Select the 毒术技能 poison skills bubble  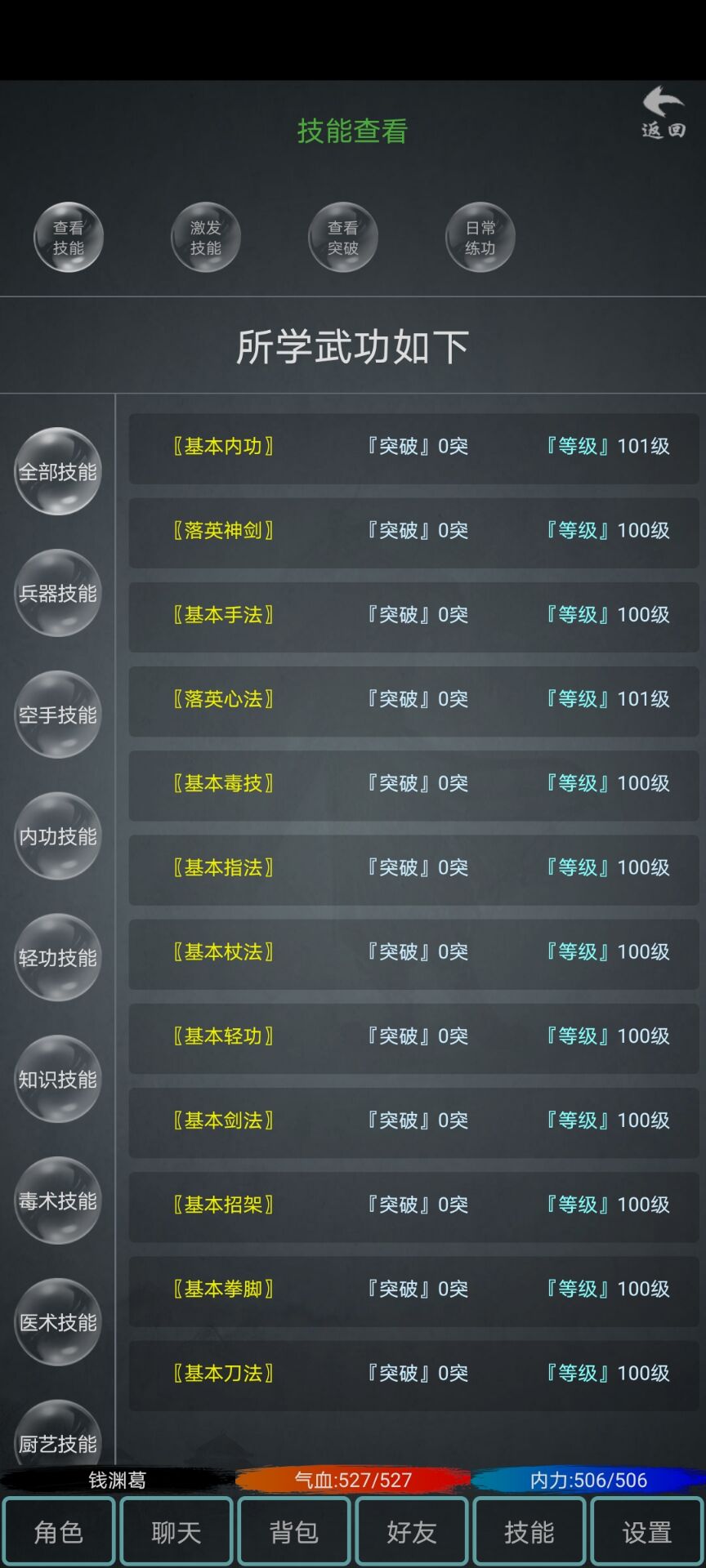click(57, 1200)
